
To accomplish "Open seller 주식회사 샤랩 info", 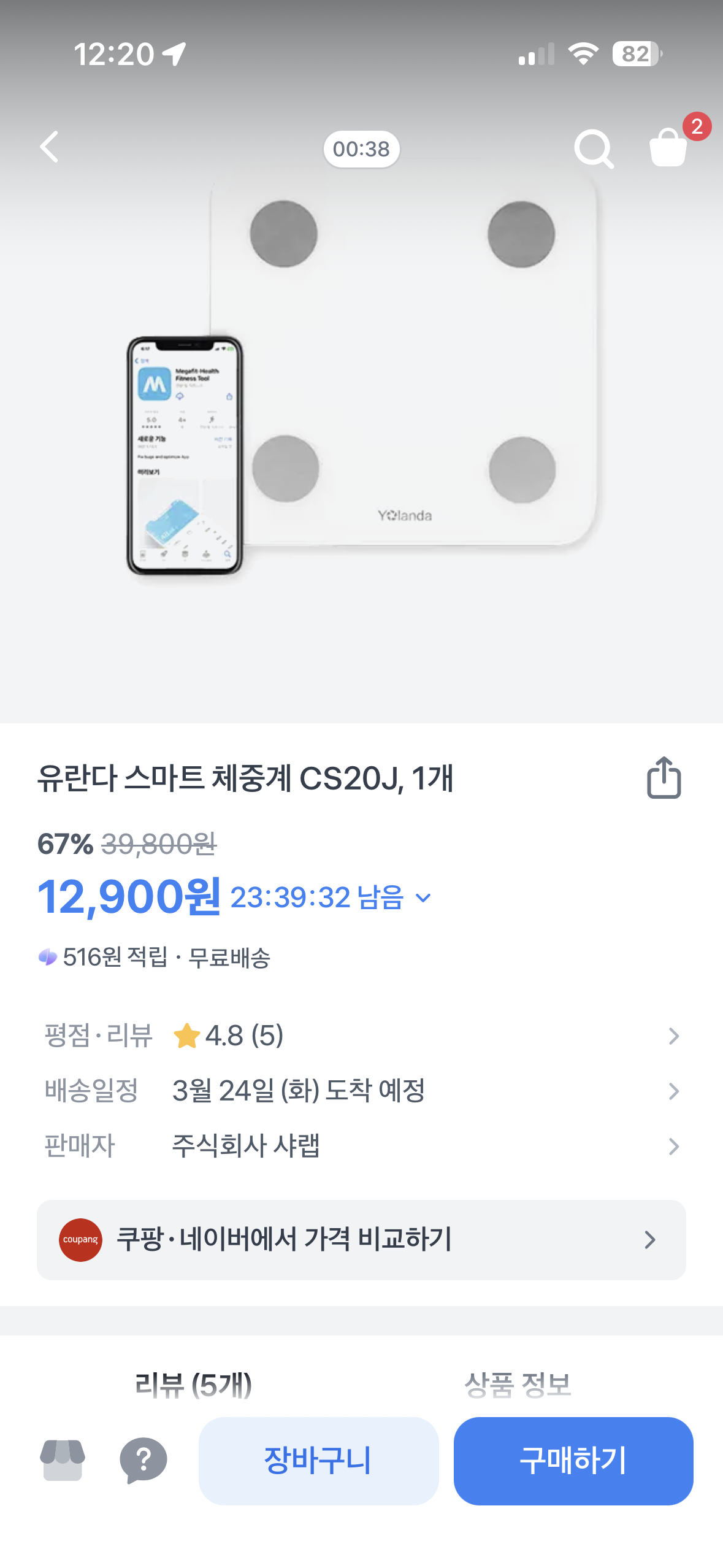I will [361, 1145].
